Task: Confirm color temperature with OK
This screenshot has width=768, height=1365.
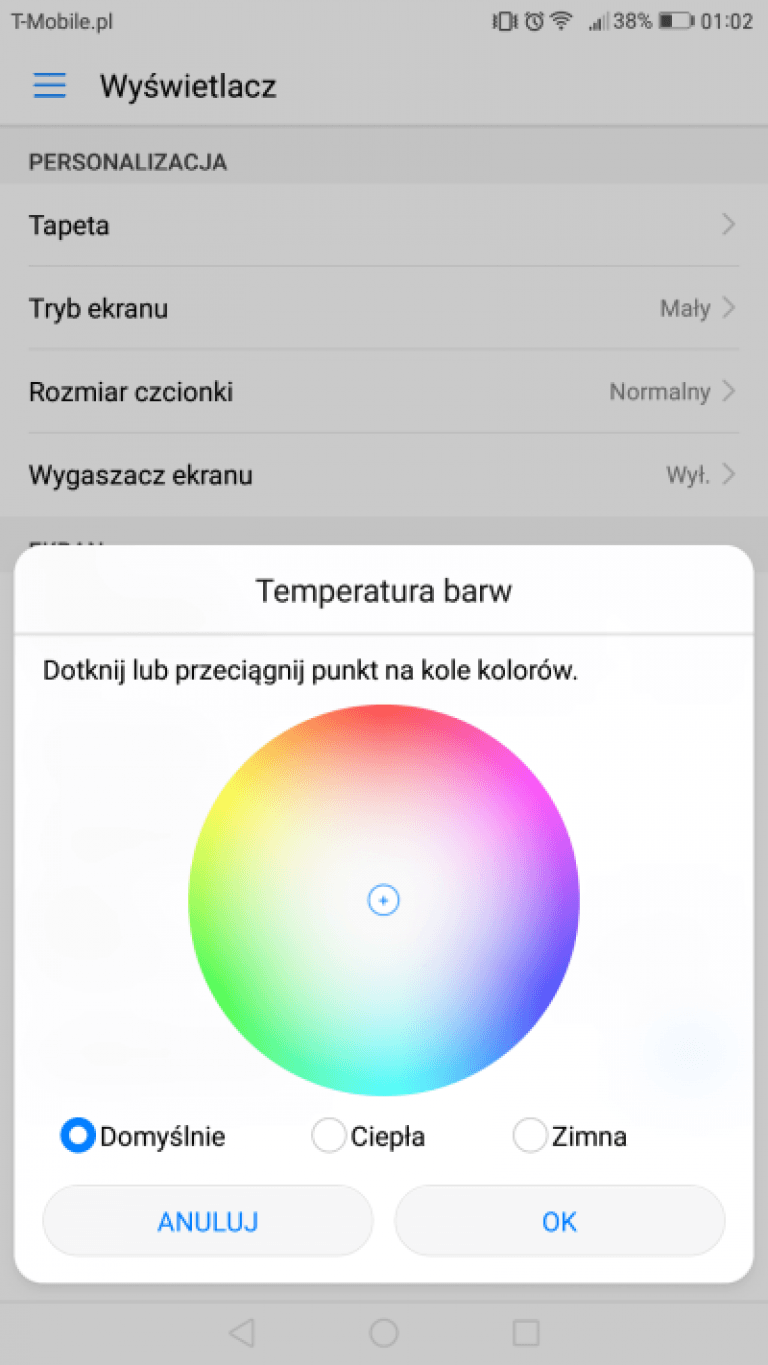Action: (x=559, y=1221)
